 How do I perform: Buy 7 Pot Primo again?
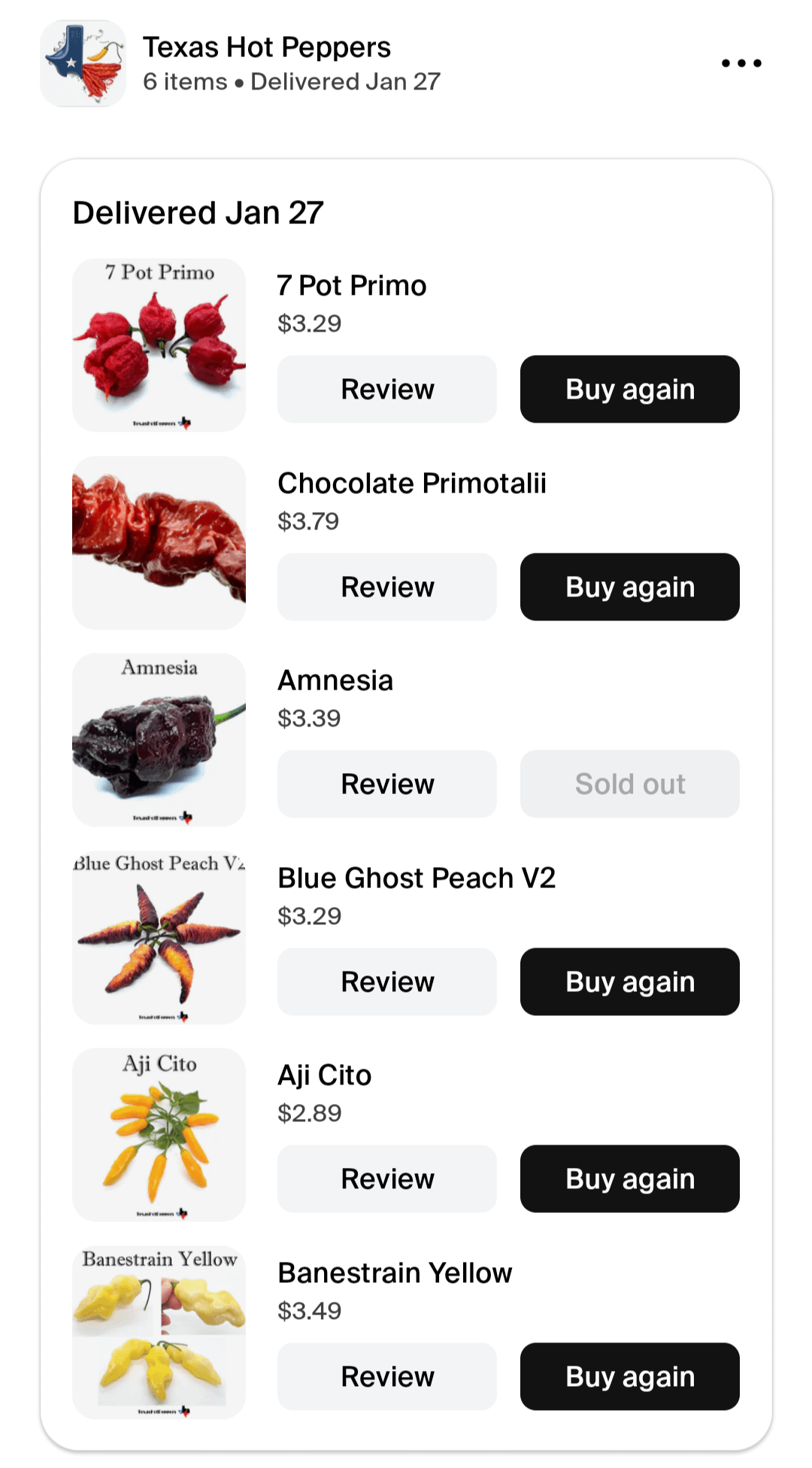(629, 390)
